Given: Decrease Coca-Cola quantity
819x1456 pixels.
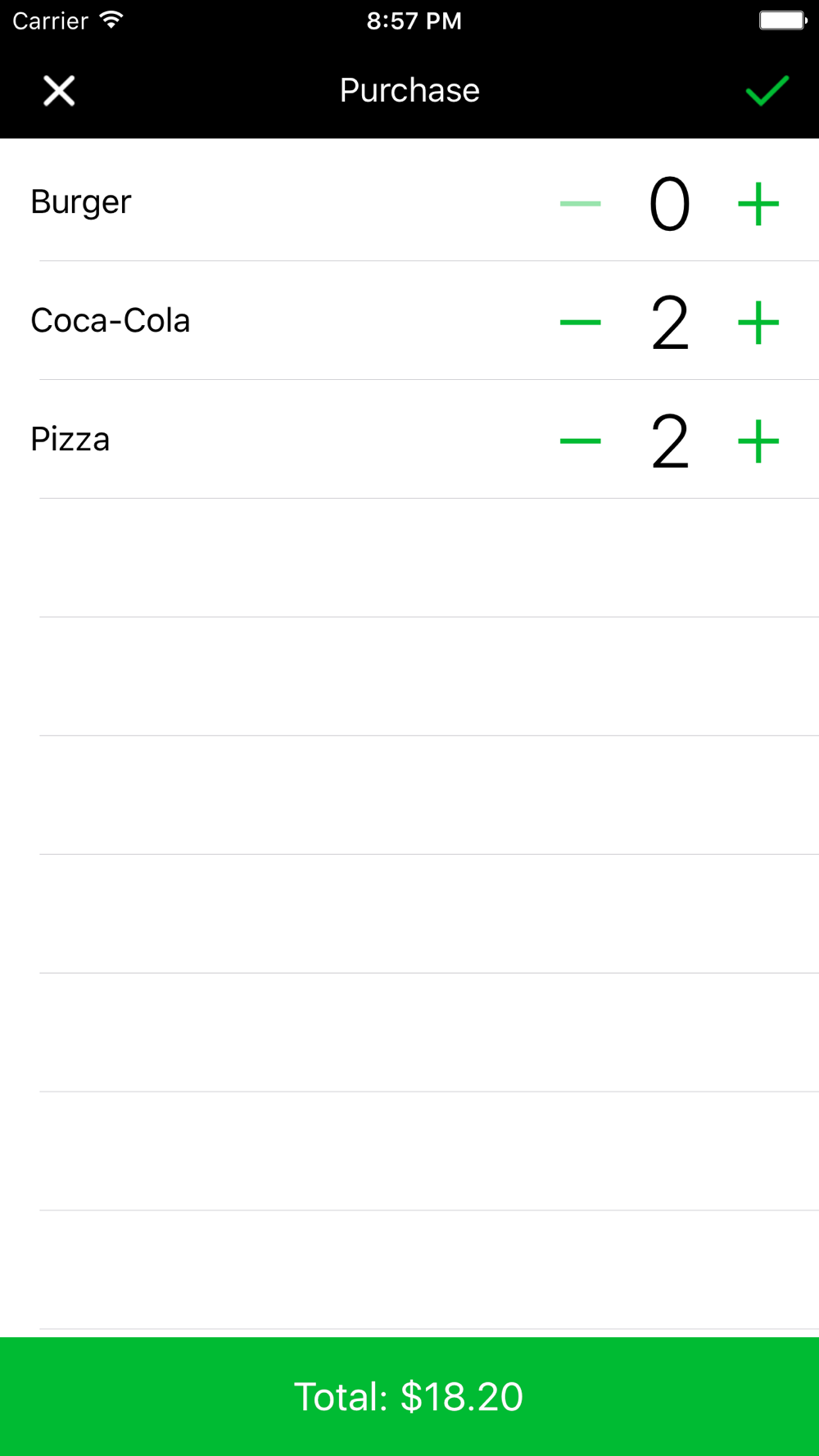Looking at the screenshot, I should [581, 323].
